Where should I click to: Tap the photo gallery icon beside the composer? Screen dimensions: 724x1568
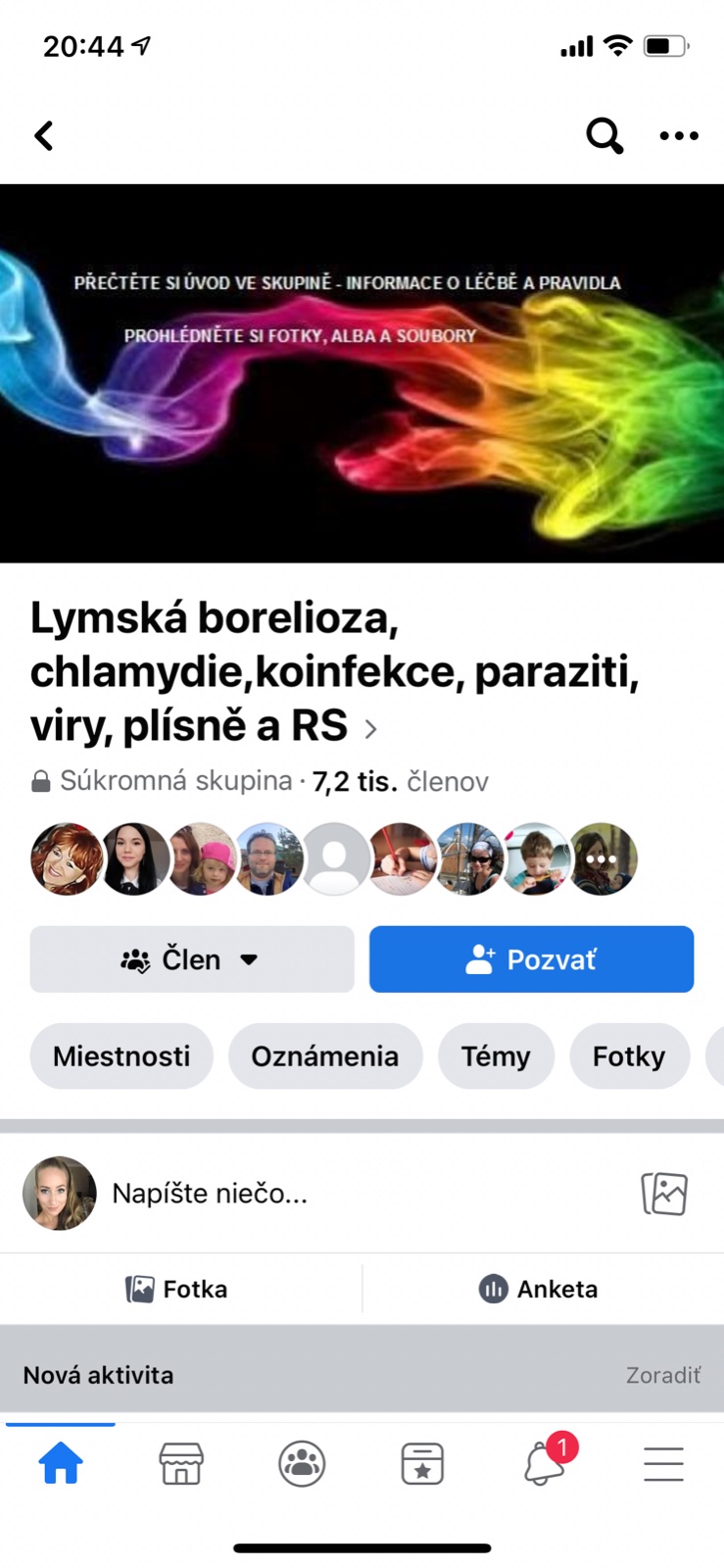coord(664,1194)
